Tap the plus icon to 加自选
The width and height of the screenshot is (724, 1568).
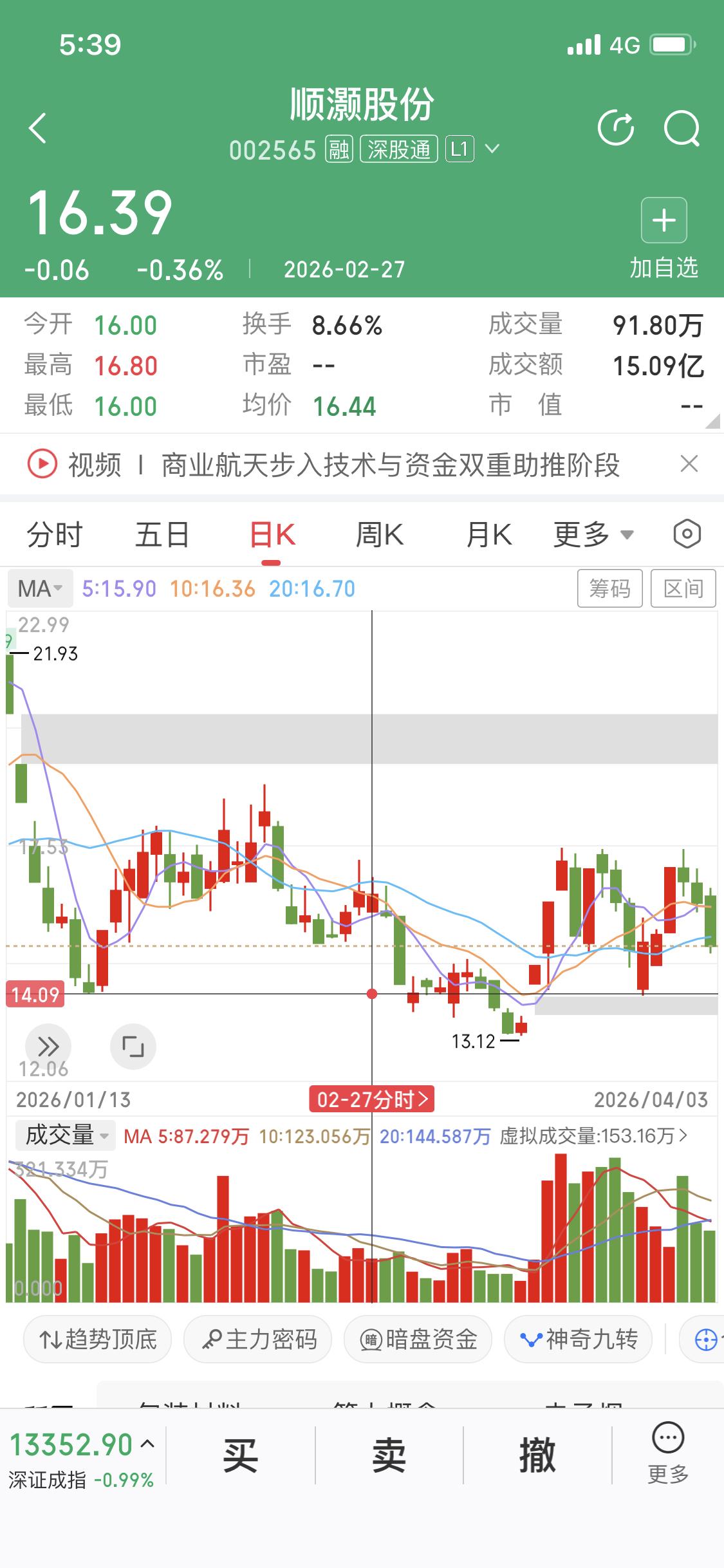pos(664,220)
